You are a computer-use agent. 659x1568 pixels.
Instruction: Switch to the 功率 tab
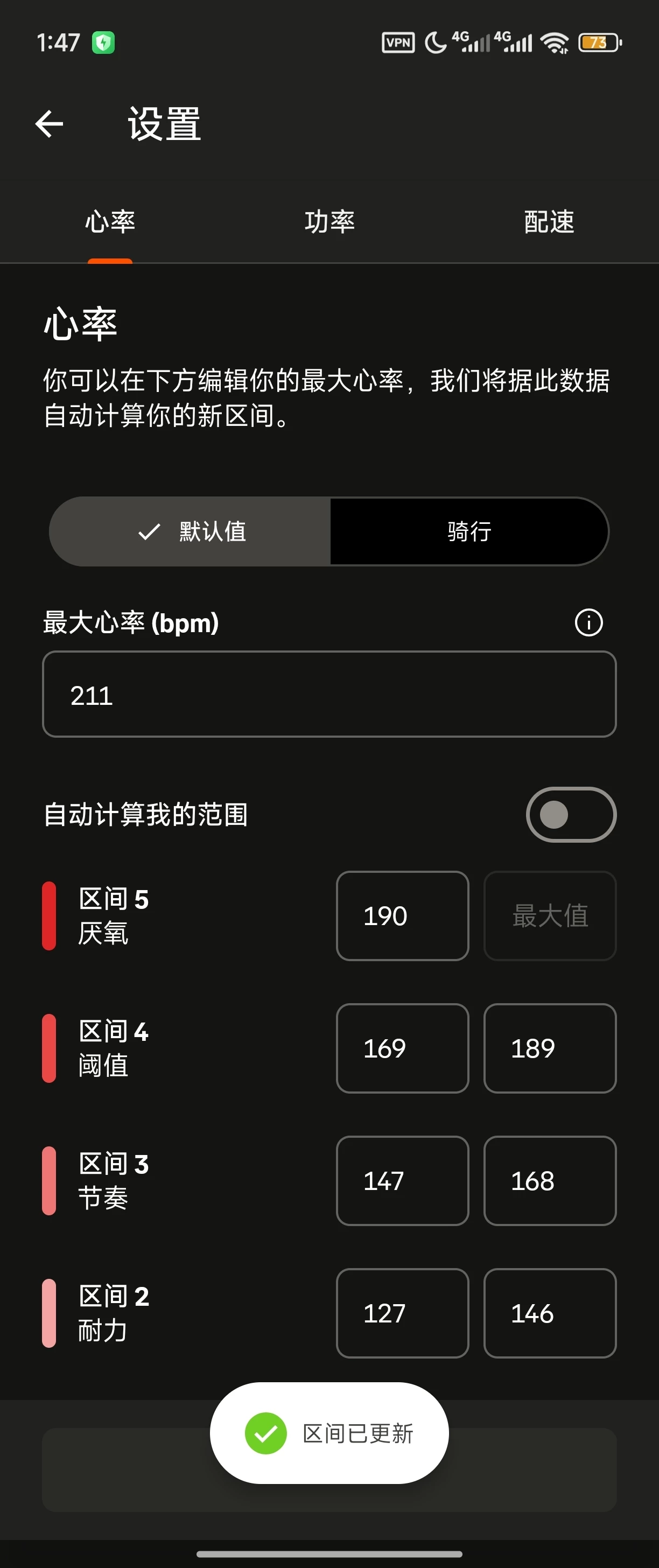pos(329,221)
